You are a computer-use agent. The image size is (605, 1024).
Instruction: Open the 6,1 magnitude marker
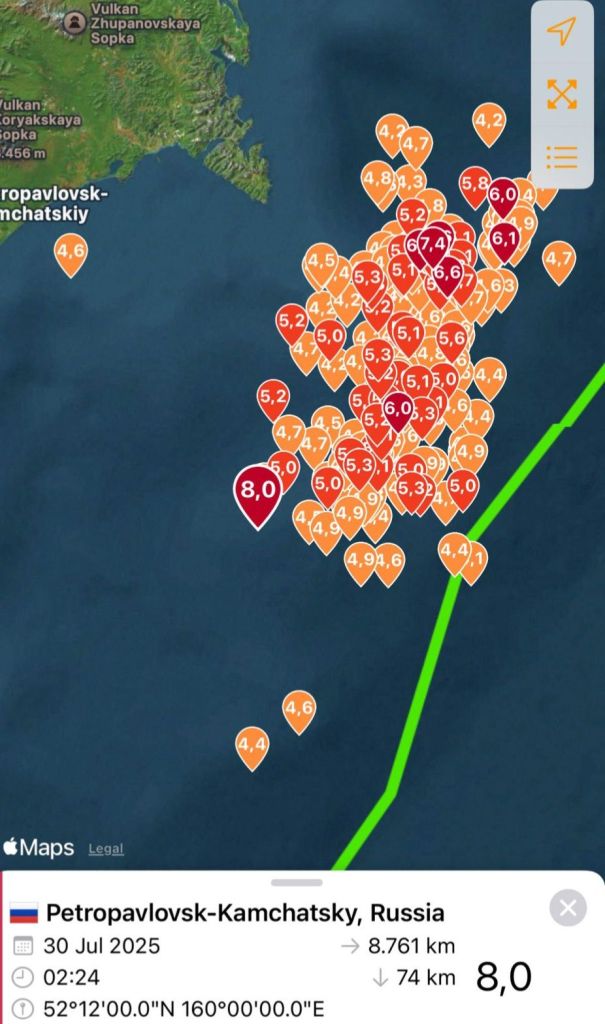point(505,239)
